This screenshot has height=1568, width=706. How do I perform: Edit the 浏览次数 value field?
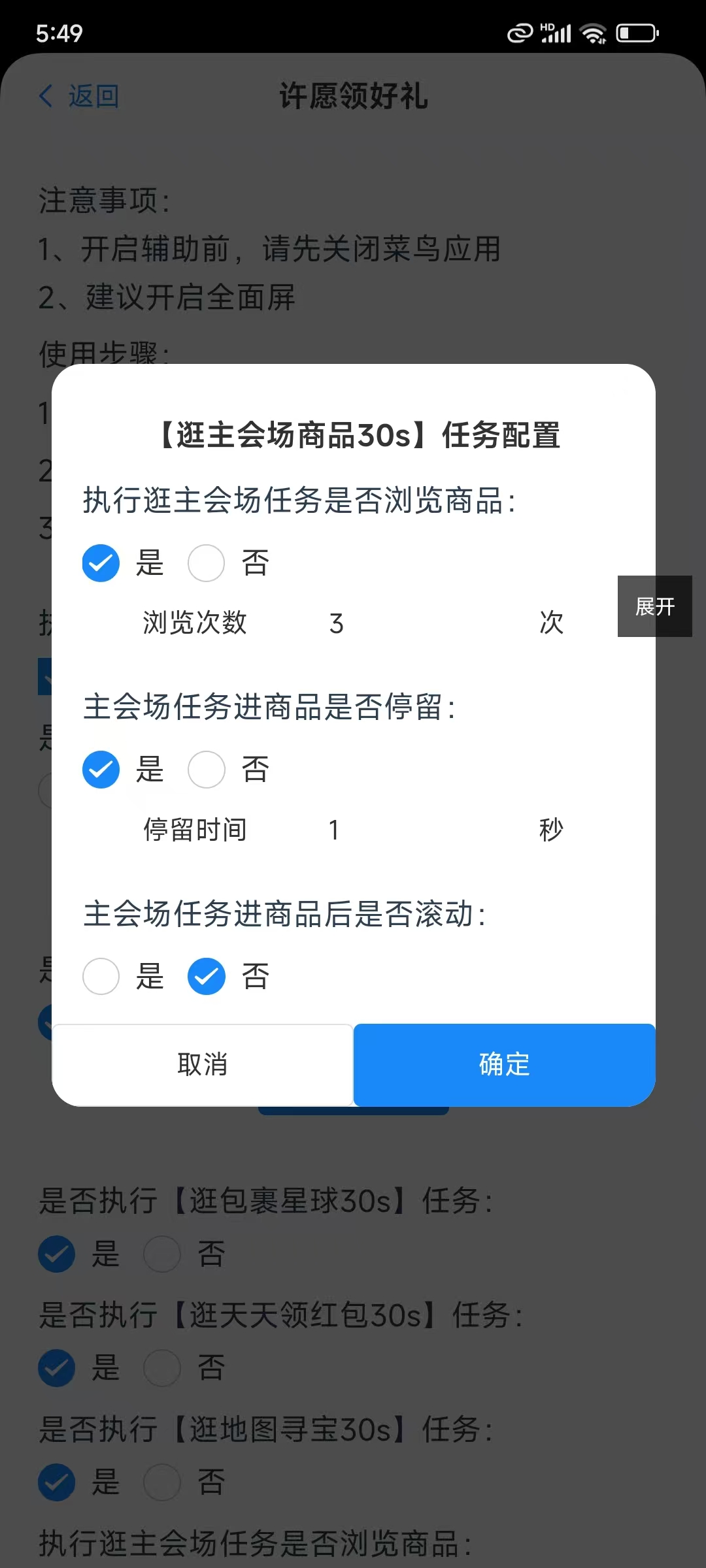pyautogui.click(x=425, y=623)
